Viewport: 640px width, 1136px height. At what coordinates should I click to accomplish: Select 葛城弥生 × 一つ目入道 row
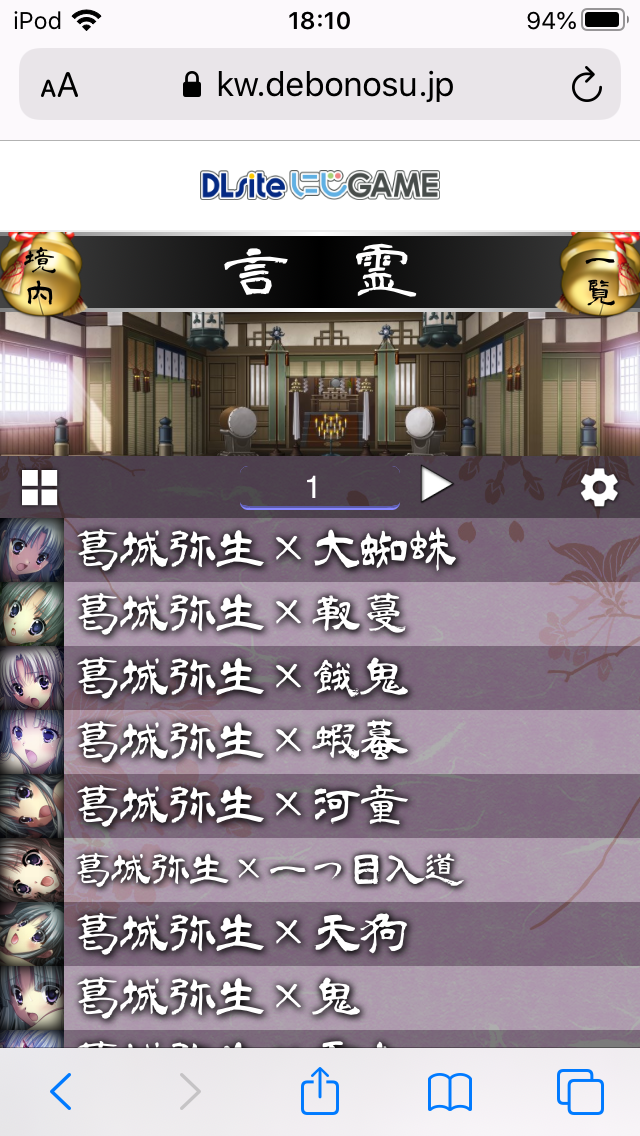[x=320, y=870]
